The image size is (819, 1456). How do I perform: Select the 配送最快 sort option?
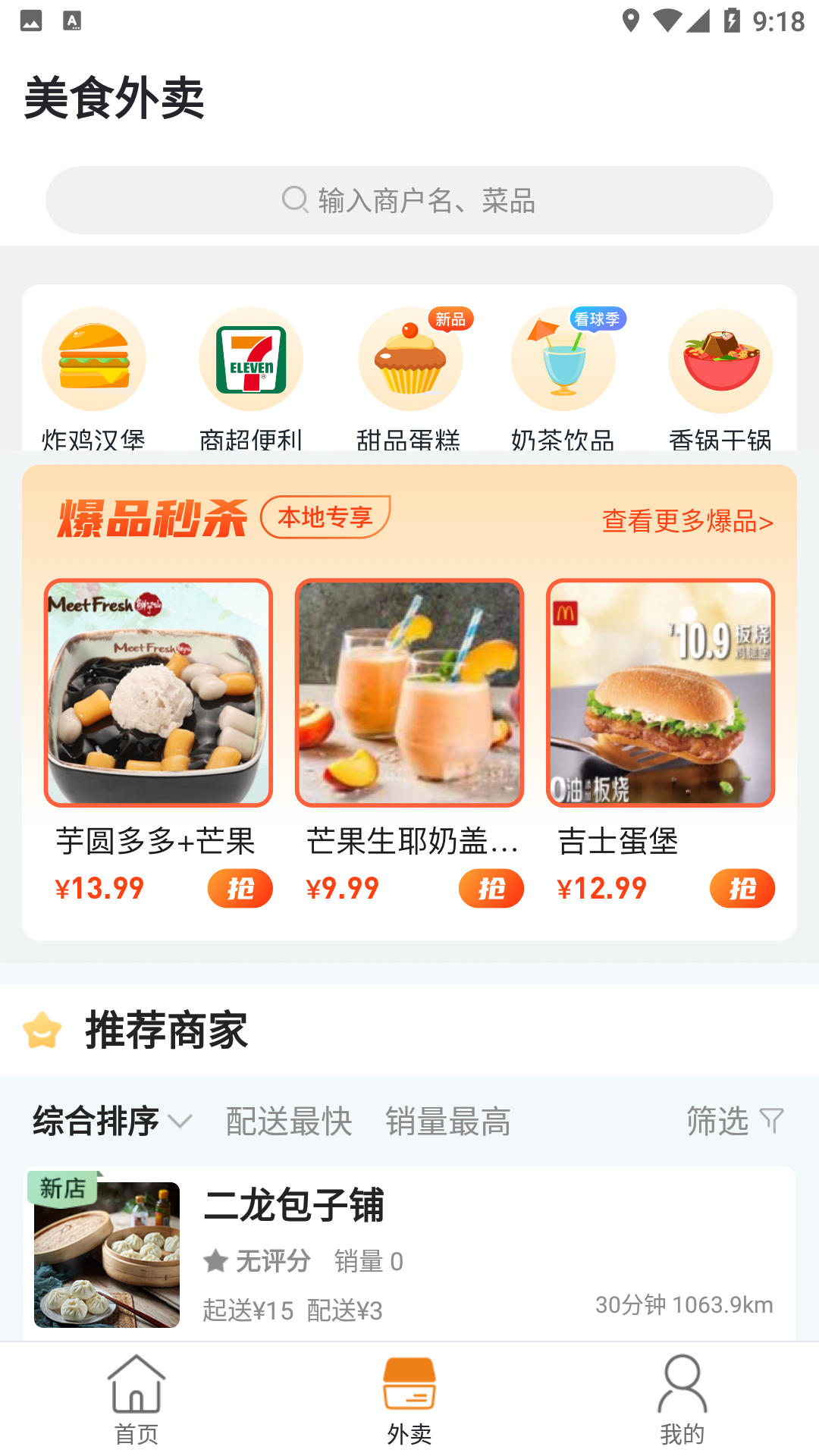coord(288,1122)
